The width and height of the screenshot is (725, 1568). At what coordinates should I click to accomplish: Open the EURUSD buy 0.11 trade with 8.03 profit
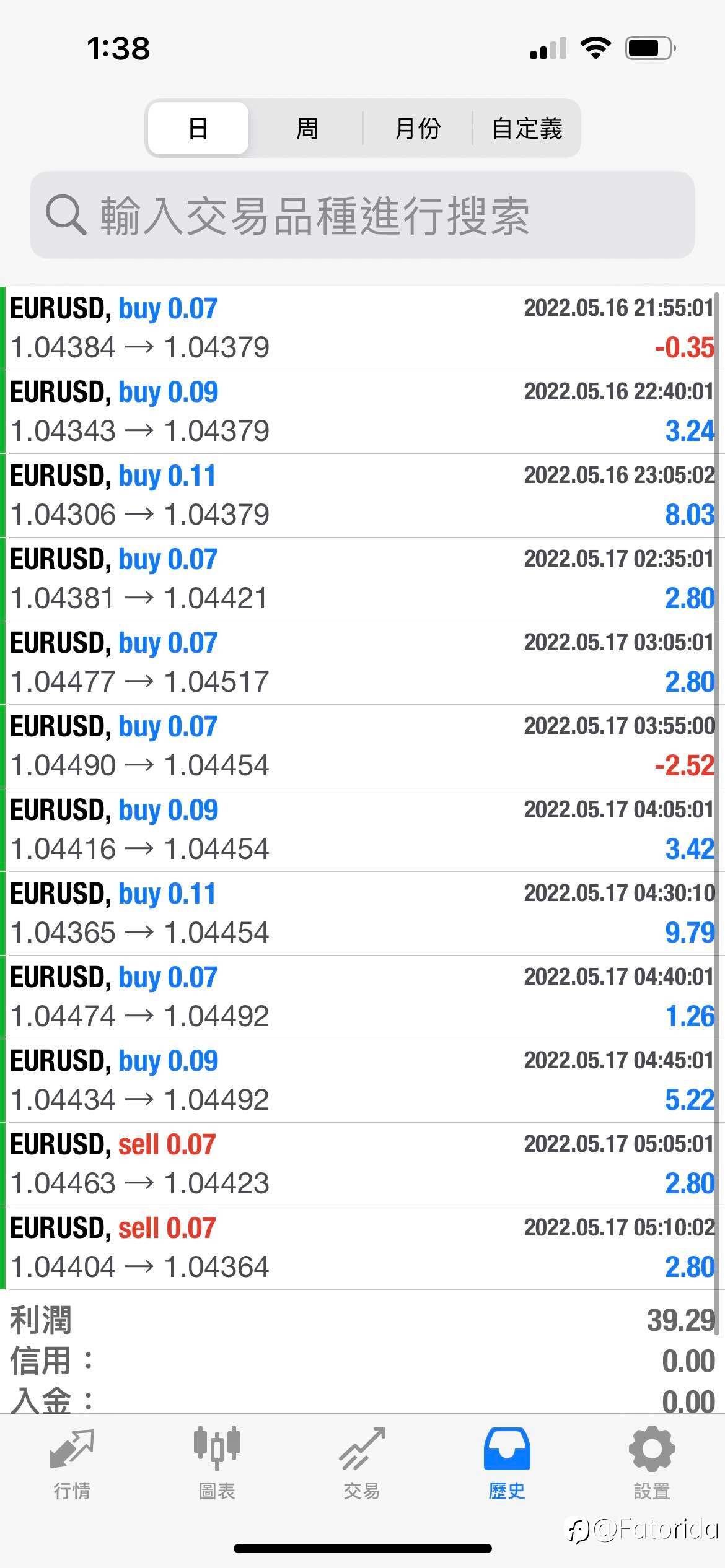coord(362,495)
